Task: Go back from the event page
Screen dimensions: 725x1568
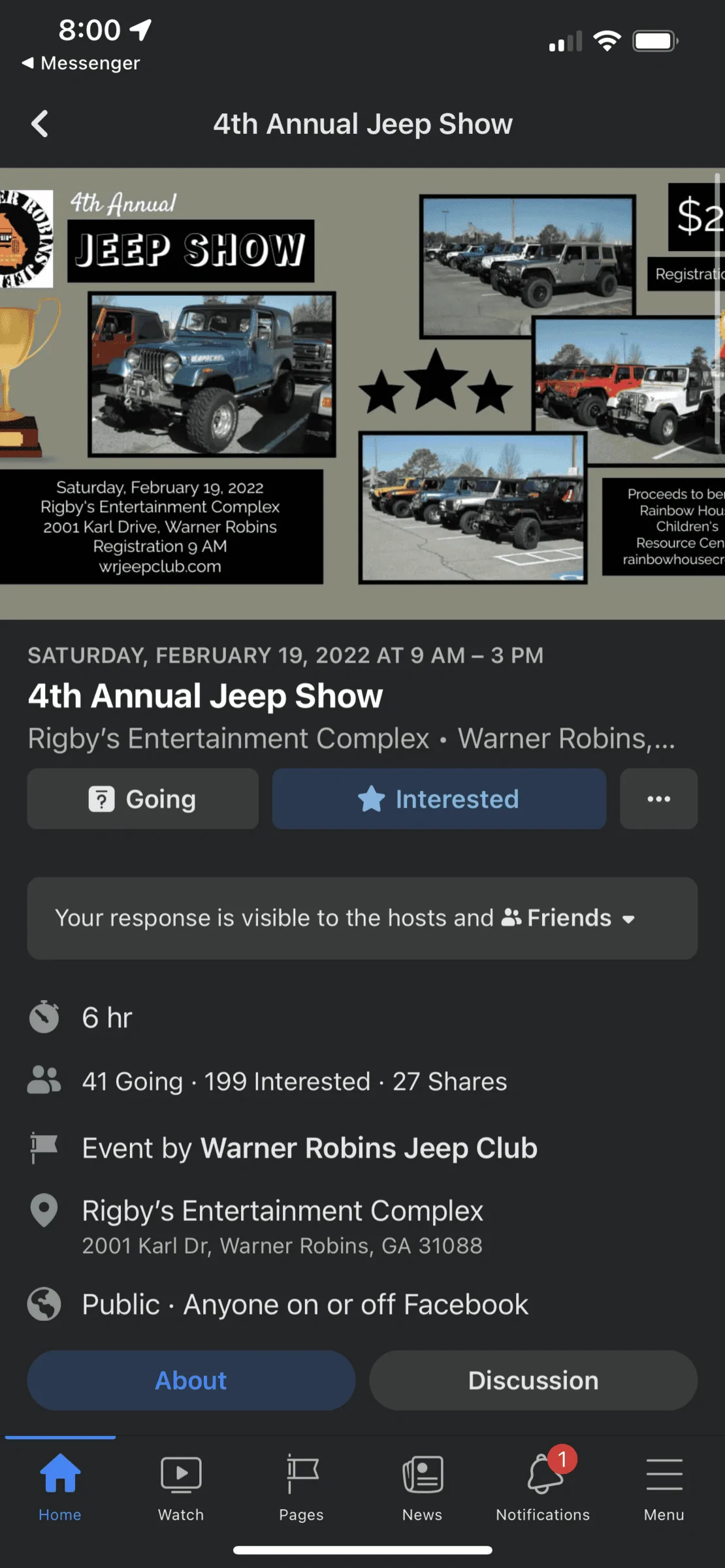Action: tap(40, 124)
